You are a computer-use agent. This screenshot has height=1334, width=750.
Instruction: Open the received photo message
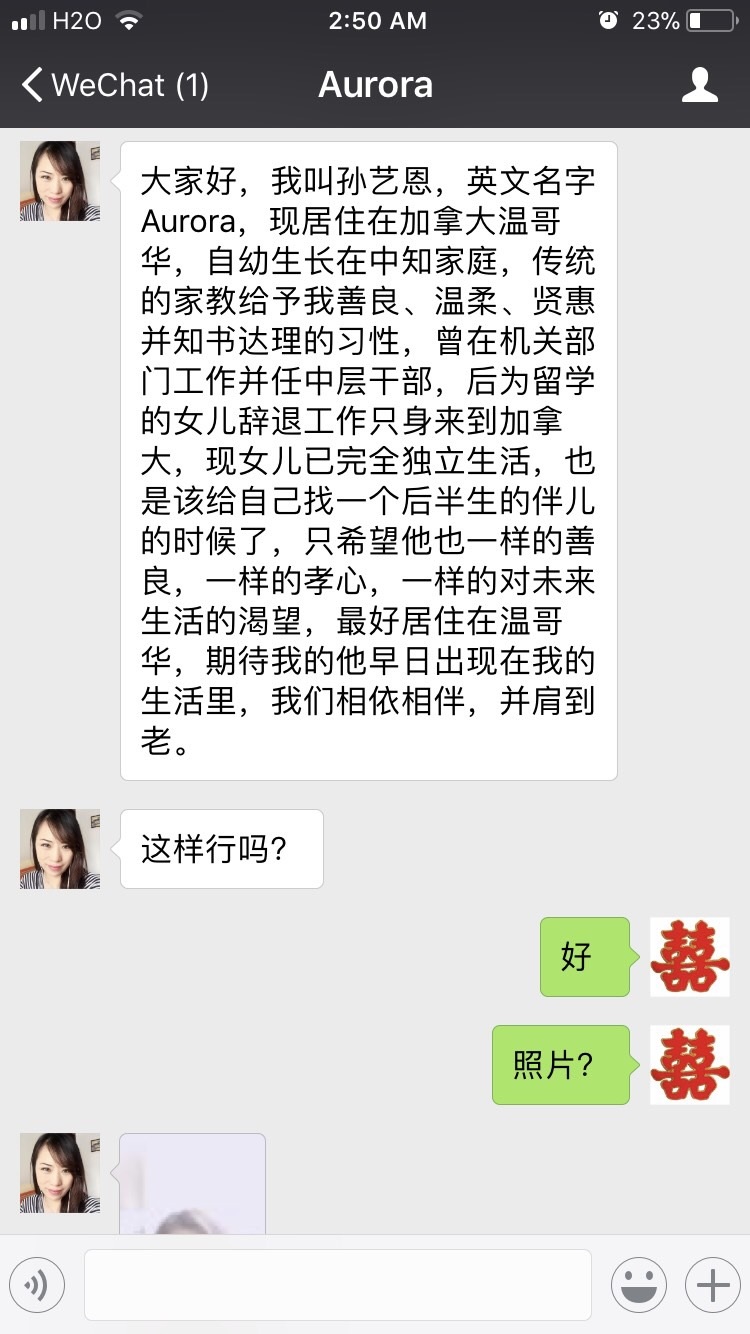point(193,1185)
